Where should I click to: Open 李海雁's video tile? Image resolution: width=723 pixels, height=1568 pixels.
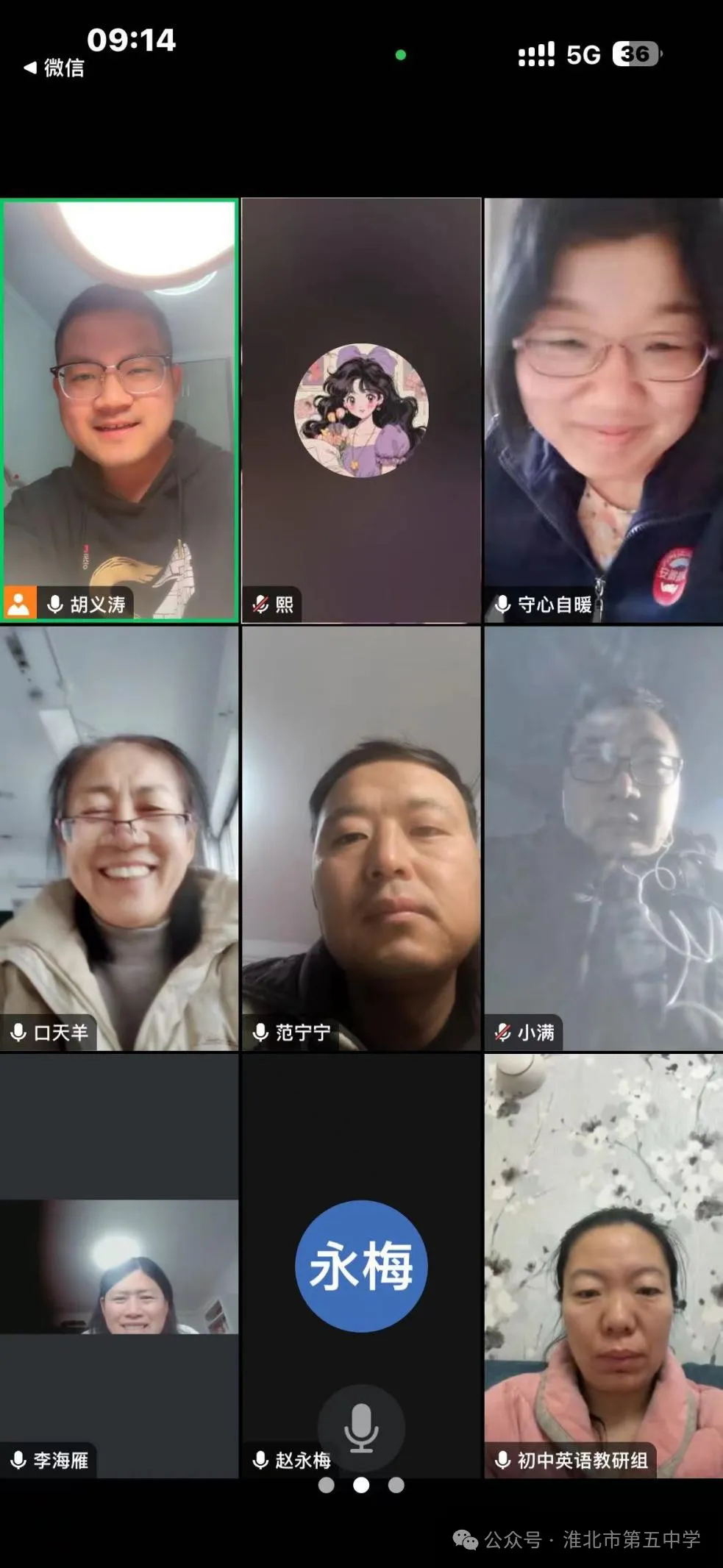pyautogui.click(x=119, y=1266)
